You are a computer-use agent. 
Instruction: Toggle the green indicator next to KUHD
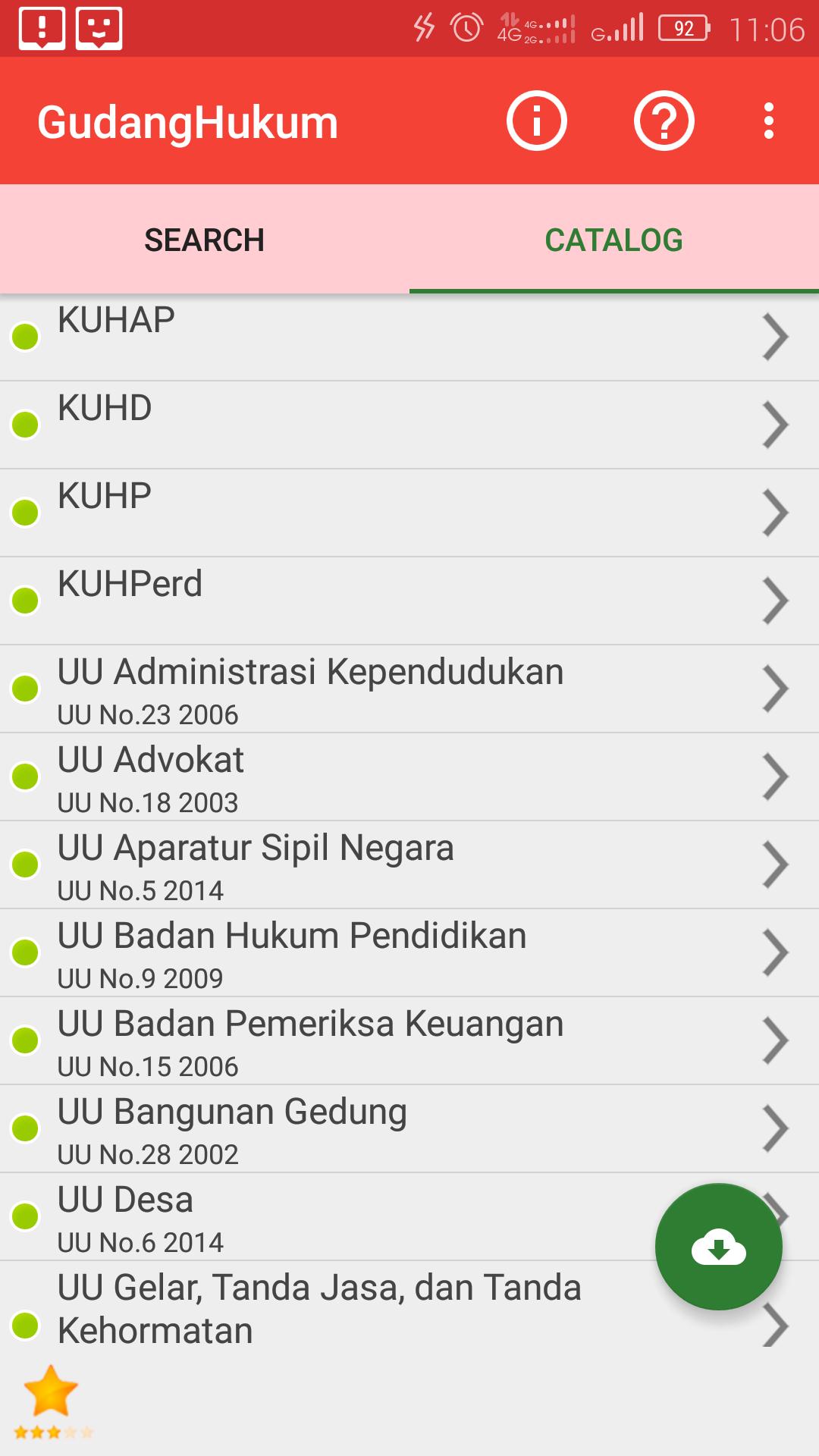pyautogui.click(x=27, y=423)
